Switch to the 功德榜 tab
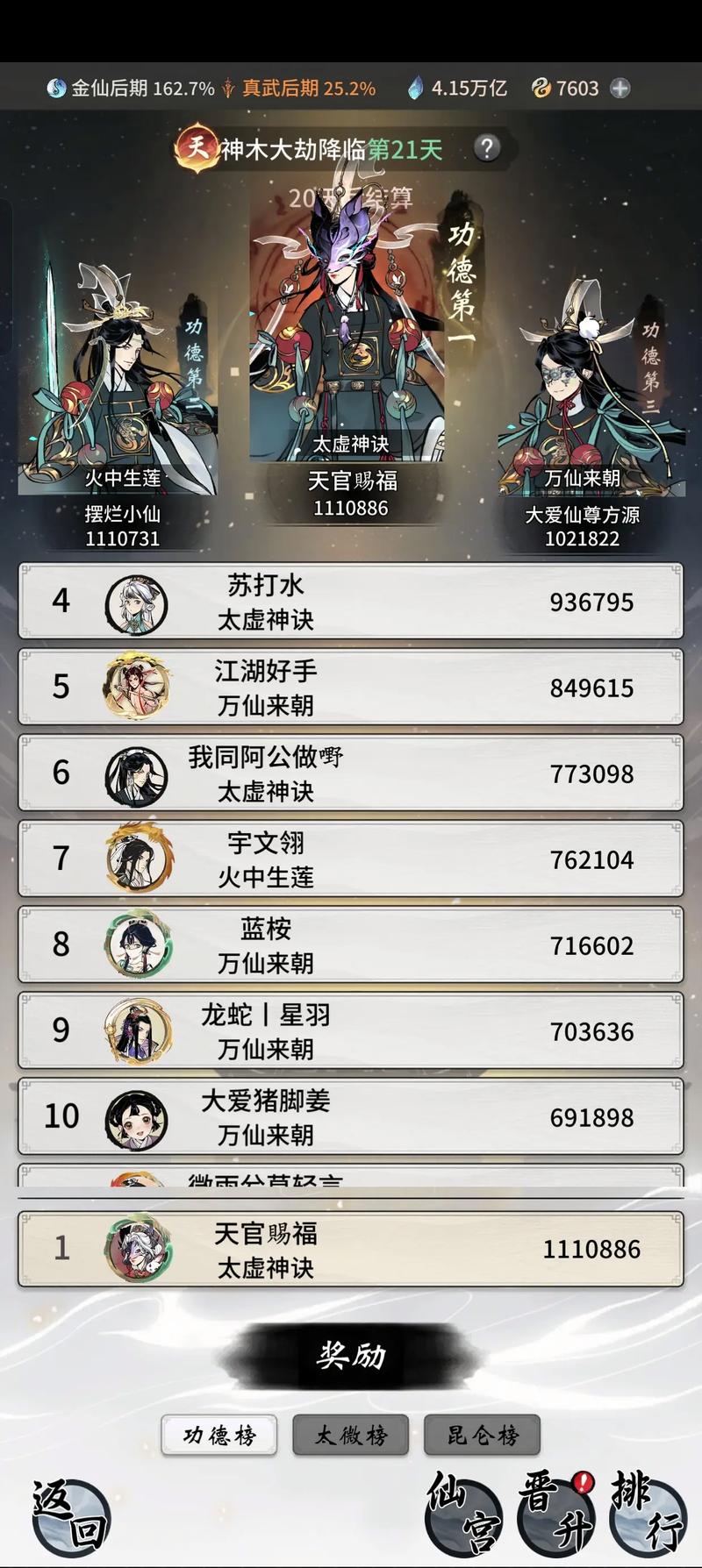 (219, 1436)
